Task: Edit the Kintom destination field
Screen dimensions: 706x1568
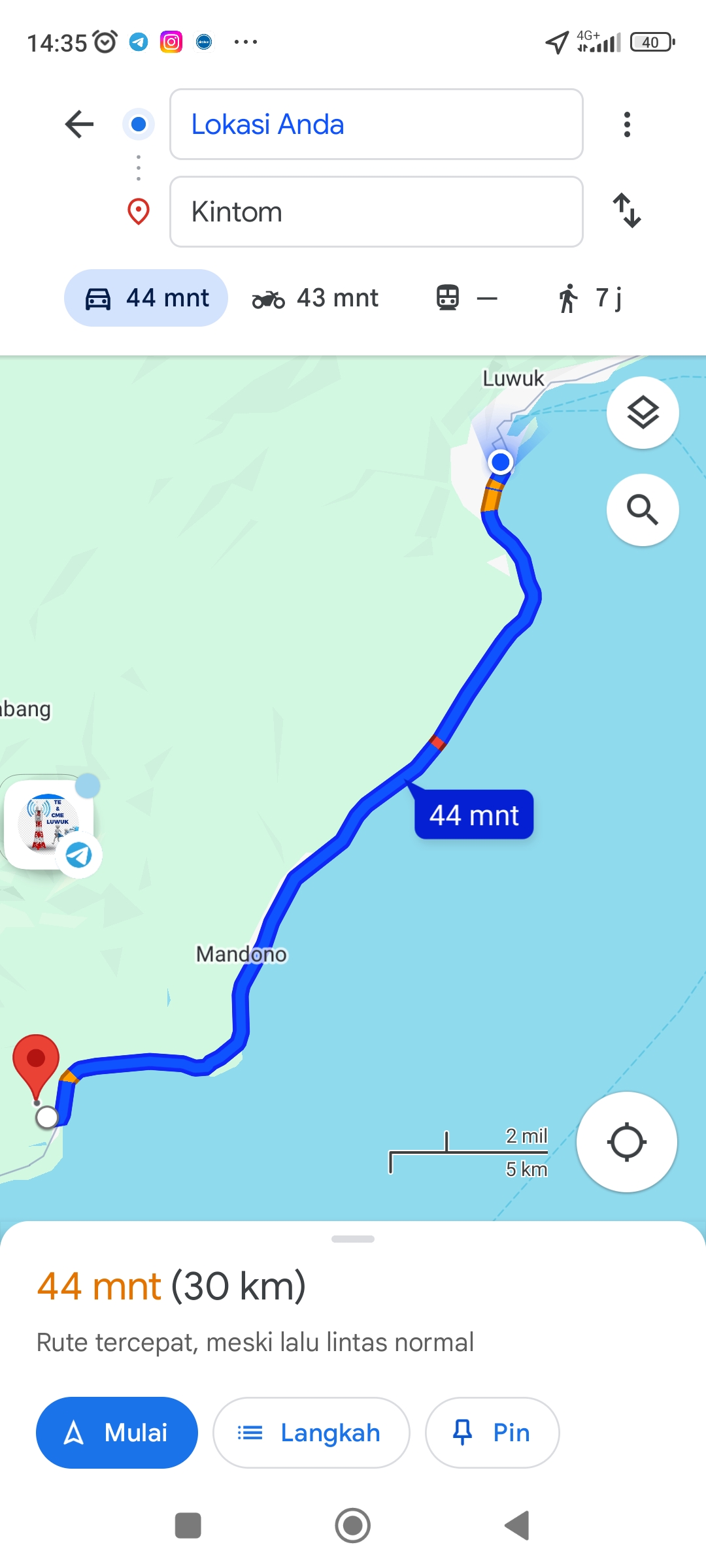Action: 376,212
